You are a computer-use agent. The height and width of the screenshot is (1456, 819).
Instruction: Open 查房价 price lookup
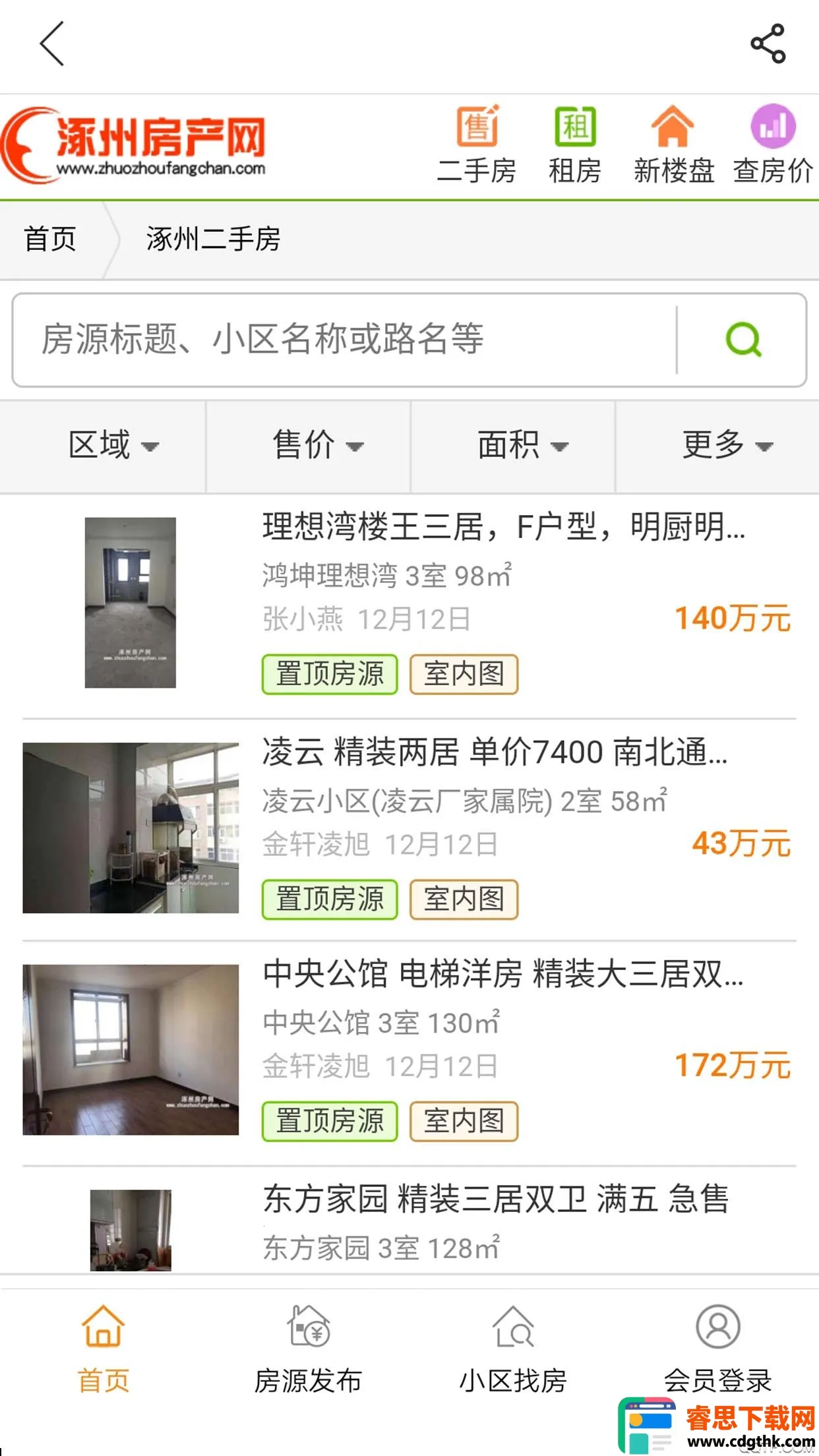pyautogui.click(x=772, y=145)
